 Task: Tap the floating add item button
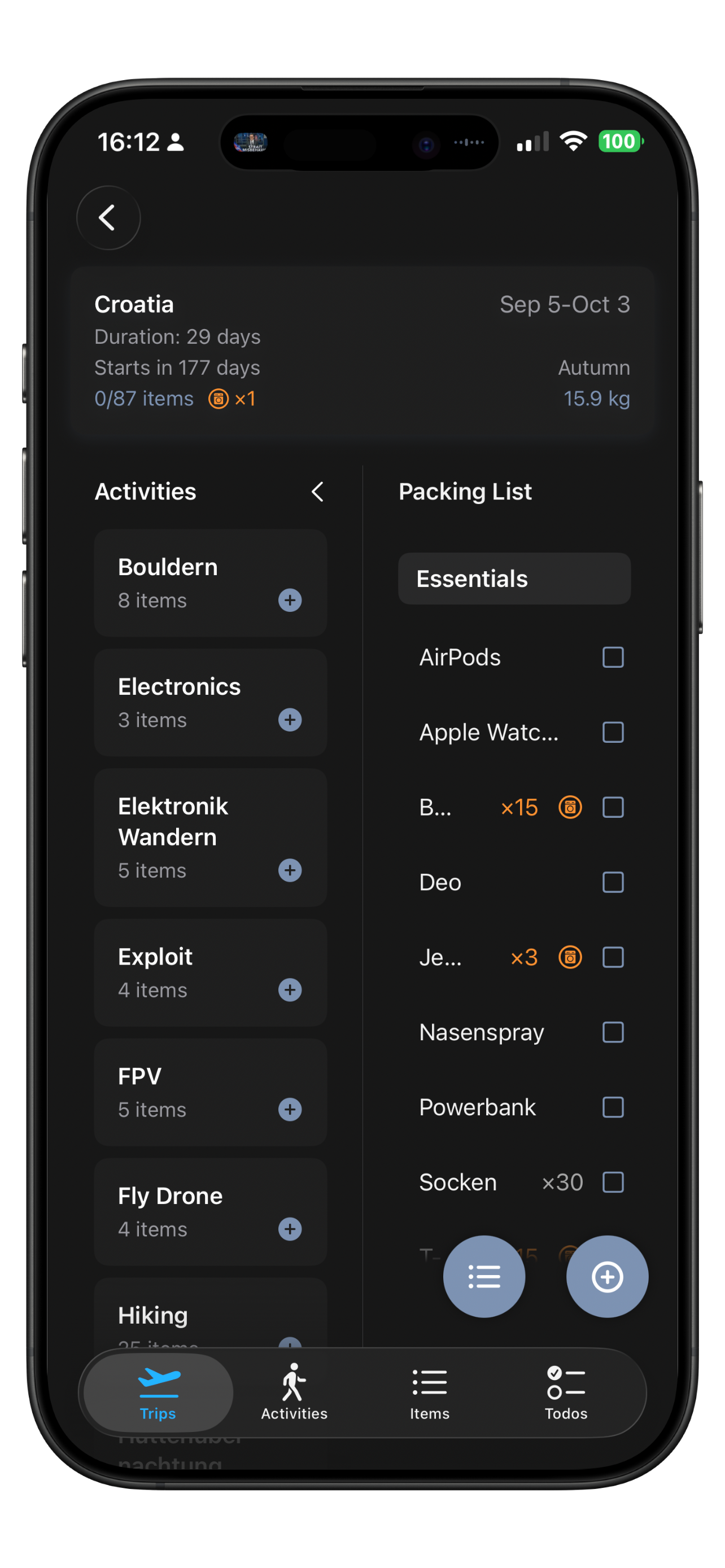tap(607, 1276)
